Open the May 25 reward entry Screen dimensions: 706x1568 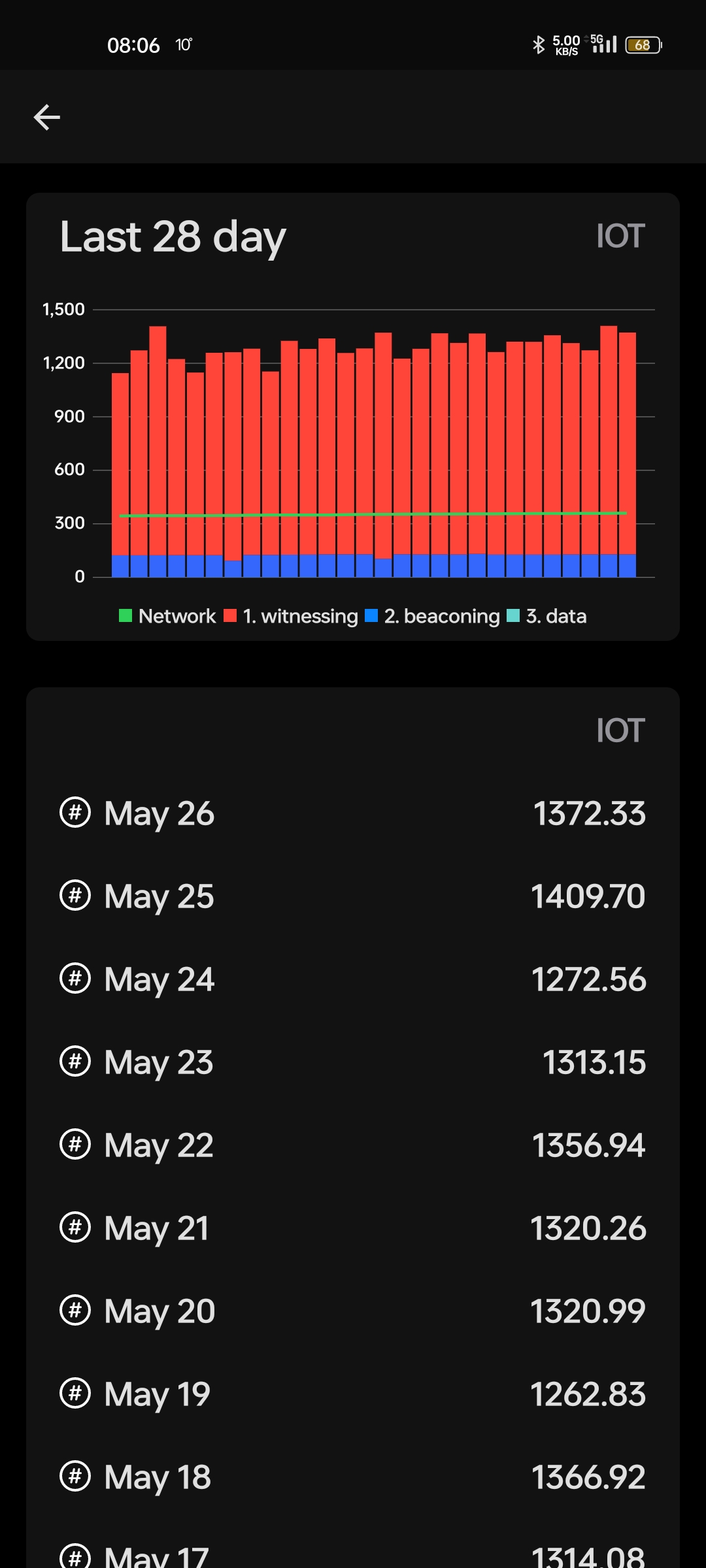coord(353,896)
